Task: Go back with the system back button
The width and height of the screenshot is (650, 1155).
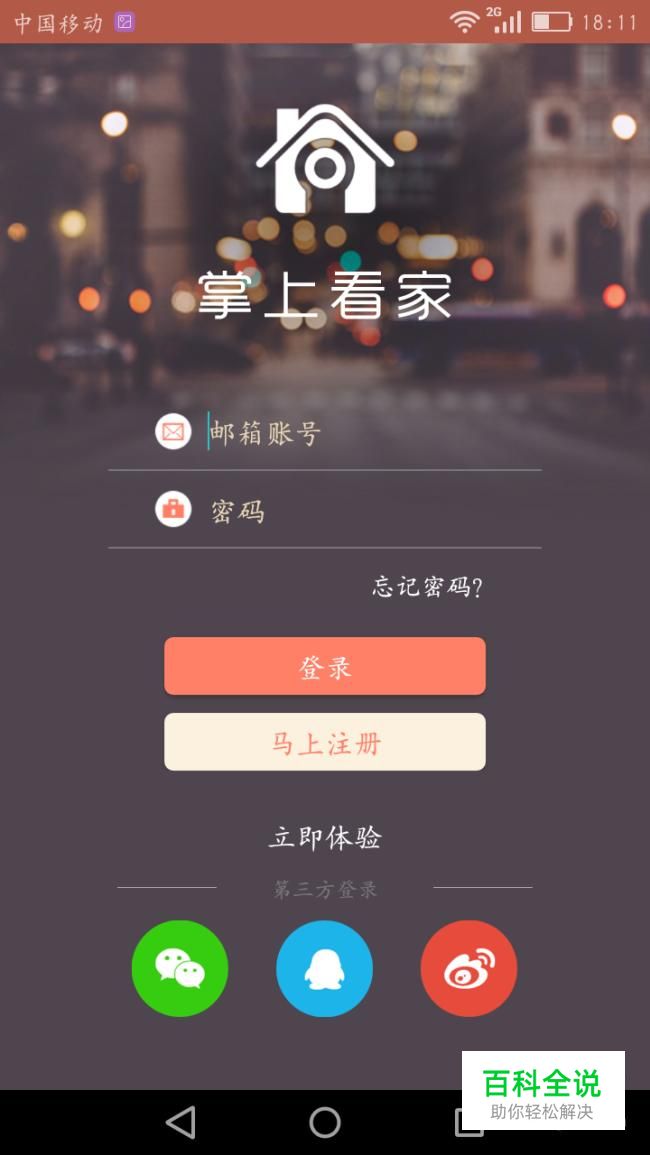Action: coord(181,1122)
